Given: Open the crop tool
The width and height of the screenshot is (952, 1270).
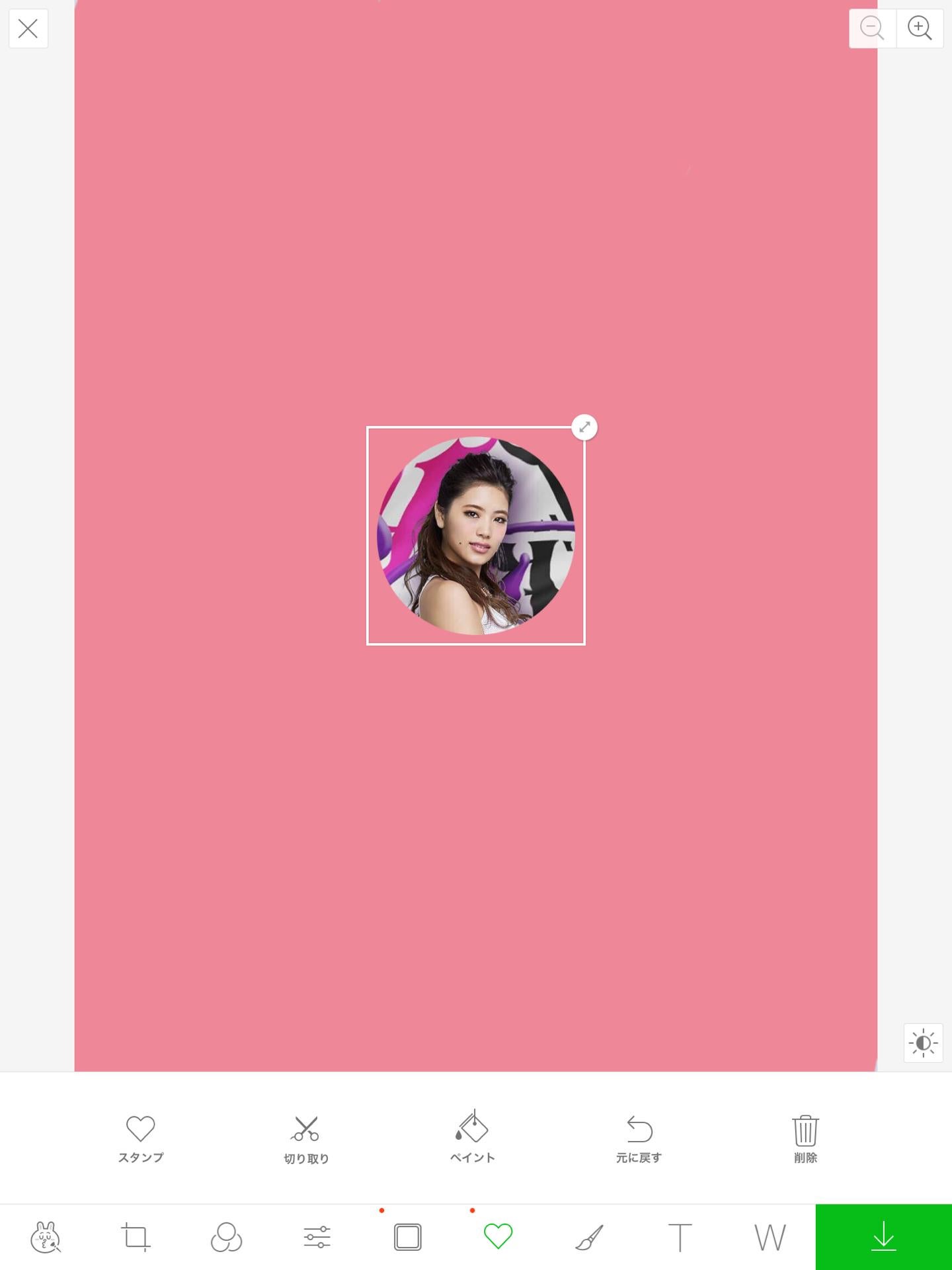Looking at the screenshot, I should 136,1237.
